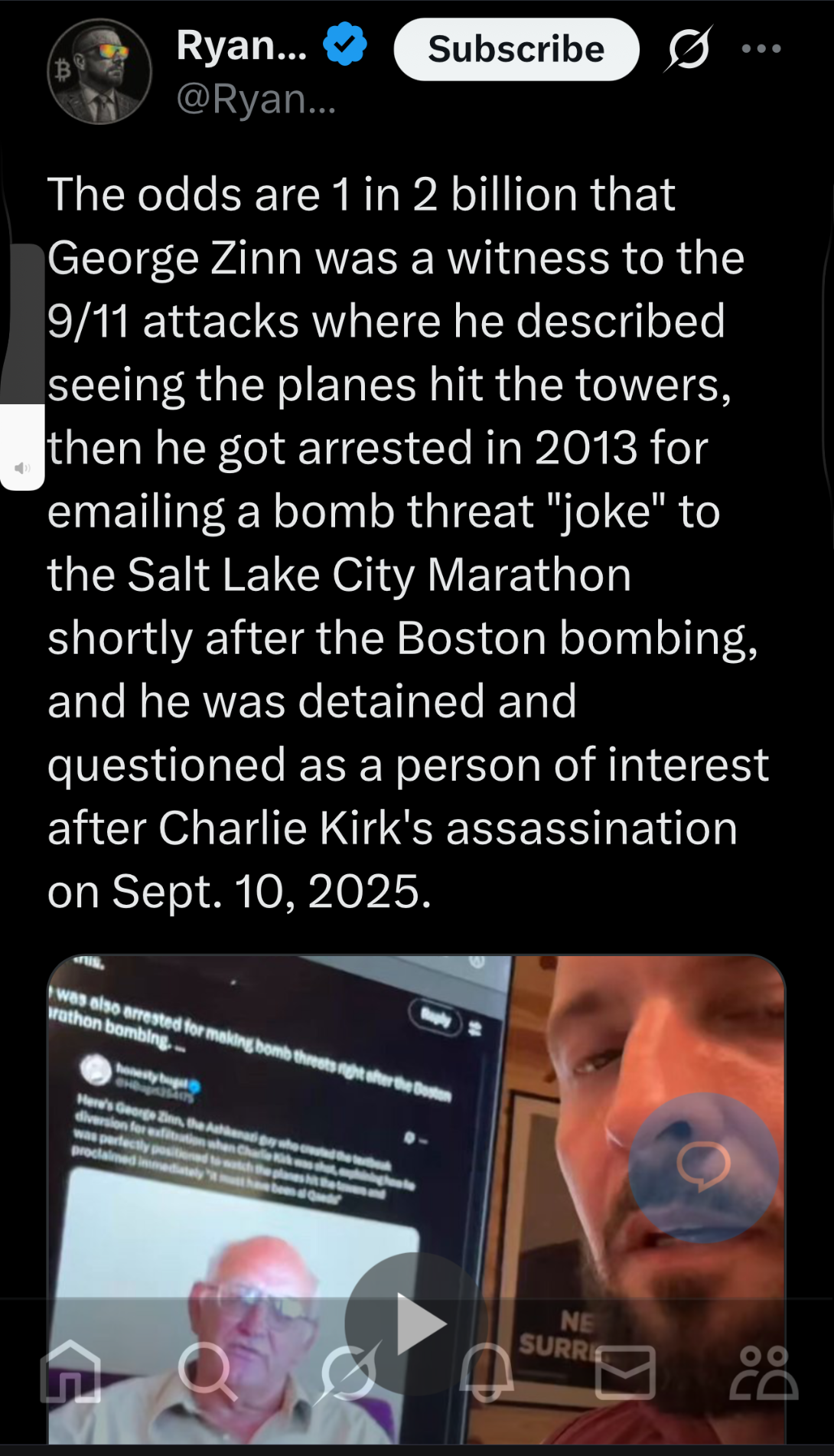Subscribe to Ryan's account
Screen dimensions: 834x1456
point(516,50)
